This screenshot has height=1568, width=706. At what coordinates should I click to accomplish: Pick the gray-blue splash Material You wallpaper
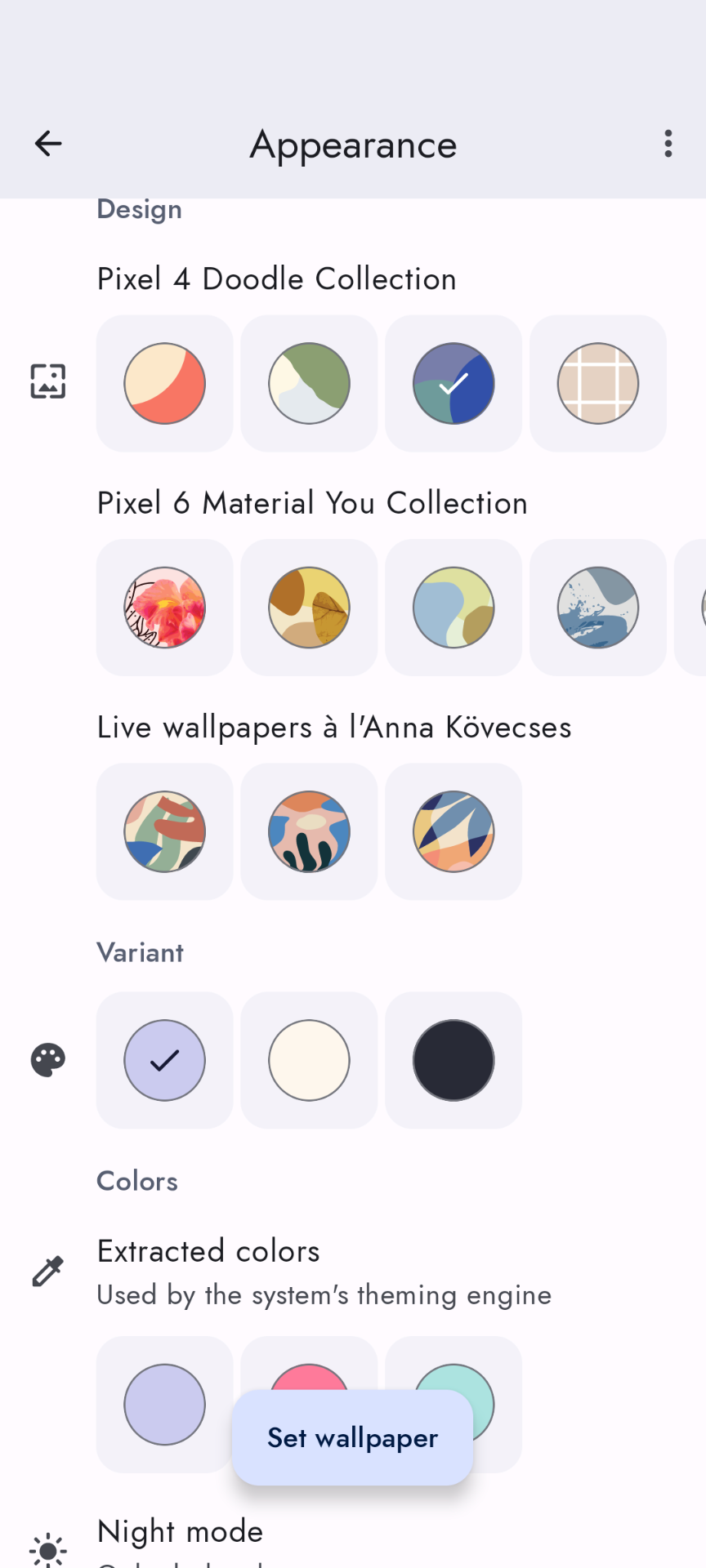(597, 608)
